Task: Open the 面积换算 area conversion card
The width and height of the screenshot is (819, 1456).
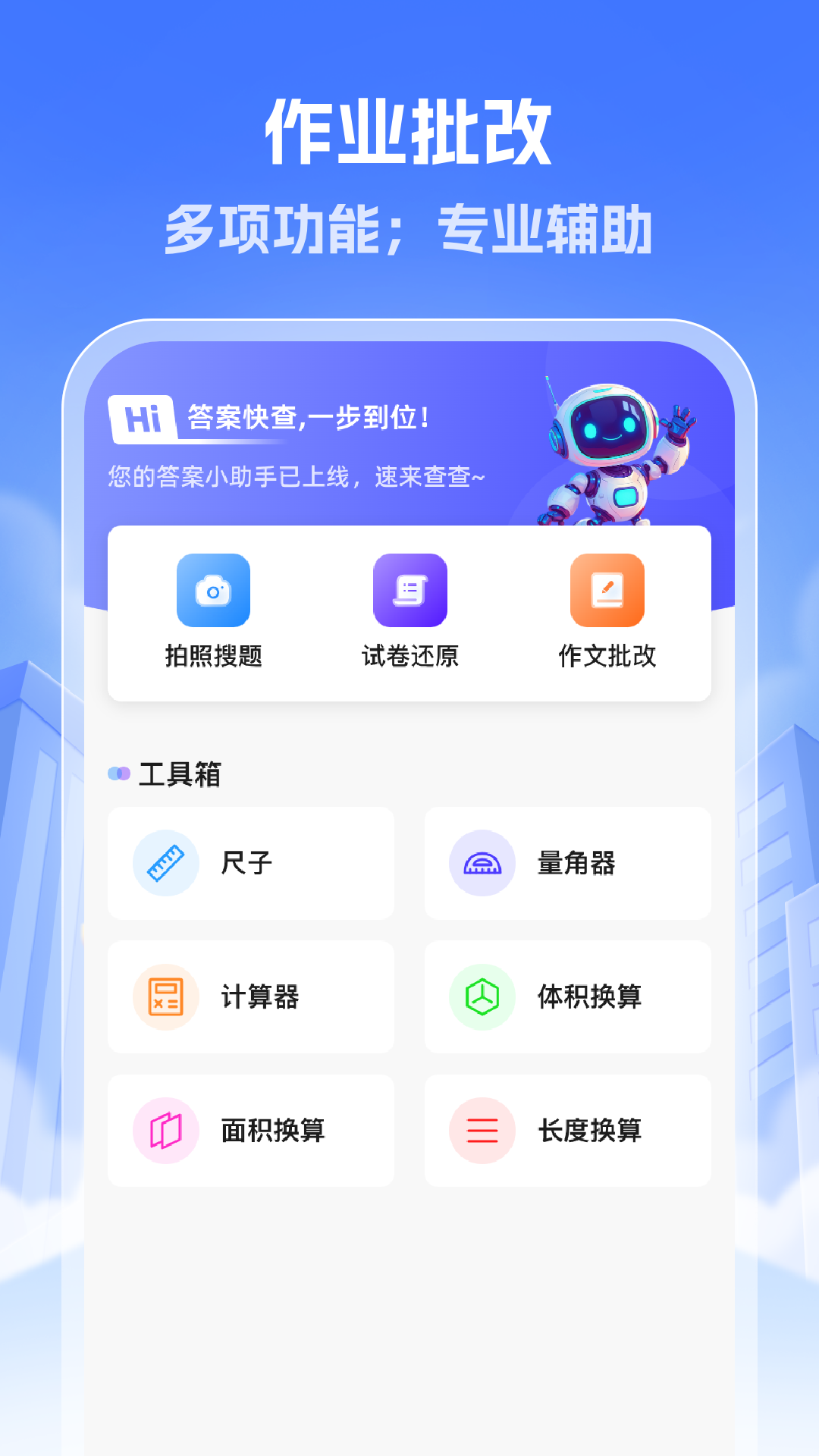Action: [x=250, y=1130]
